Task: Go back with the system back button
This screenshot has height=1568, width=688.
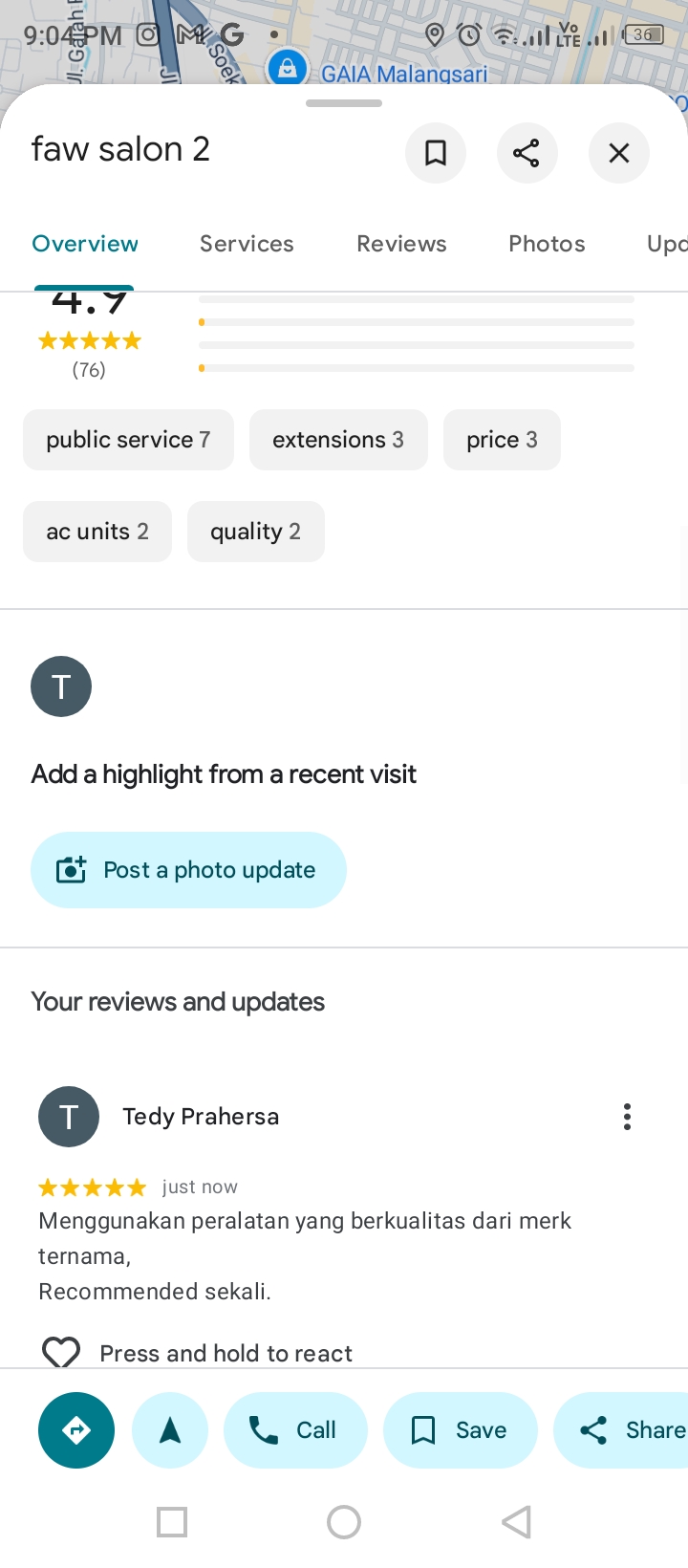Action: click(516, 1522)
